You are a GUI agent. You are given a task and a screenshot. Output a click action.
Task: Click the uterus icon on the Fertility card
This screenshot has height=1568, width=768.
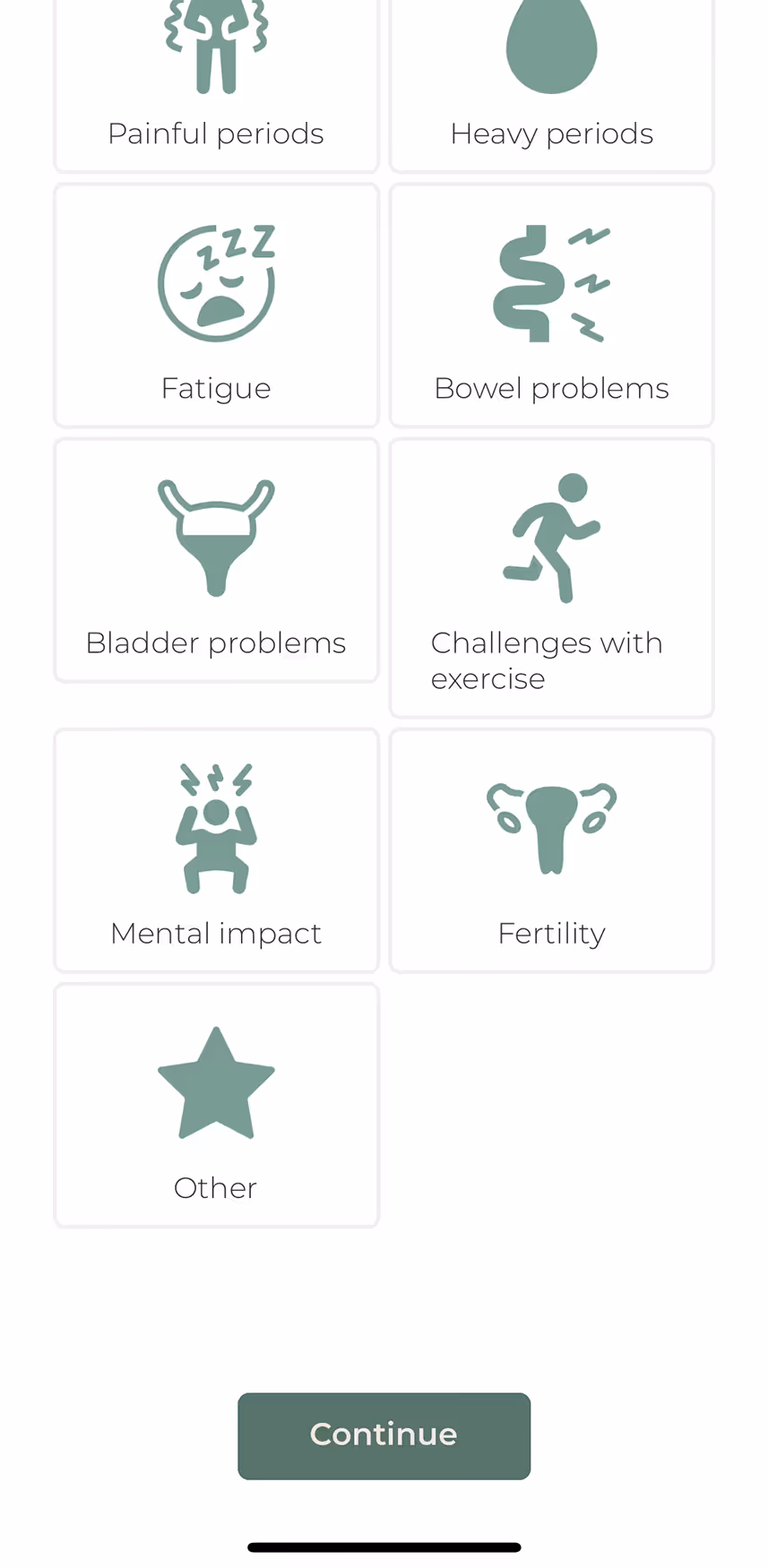pyautogui.click(x=551, y=826)
